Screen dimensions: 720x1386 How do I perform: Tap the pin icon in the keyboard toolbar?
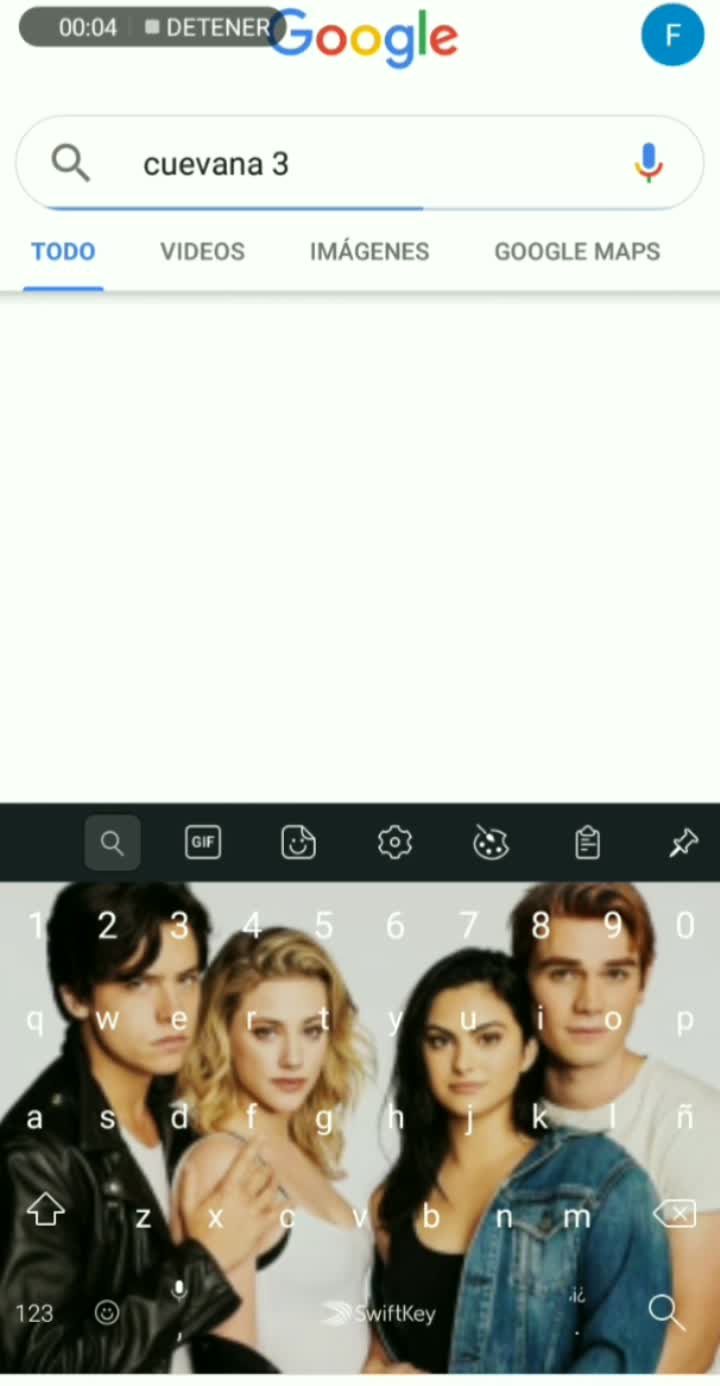(683, 843)
